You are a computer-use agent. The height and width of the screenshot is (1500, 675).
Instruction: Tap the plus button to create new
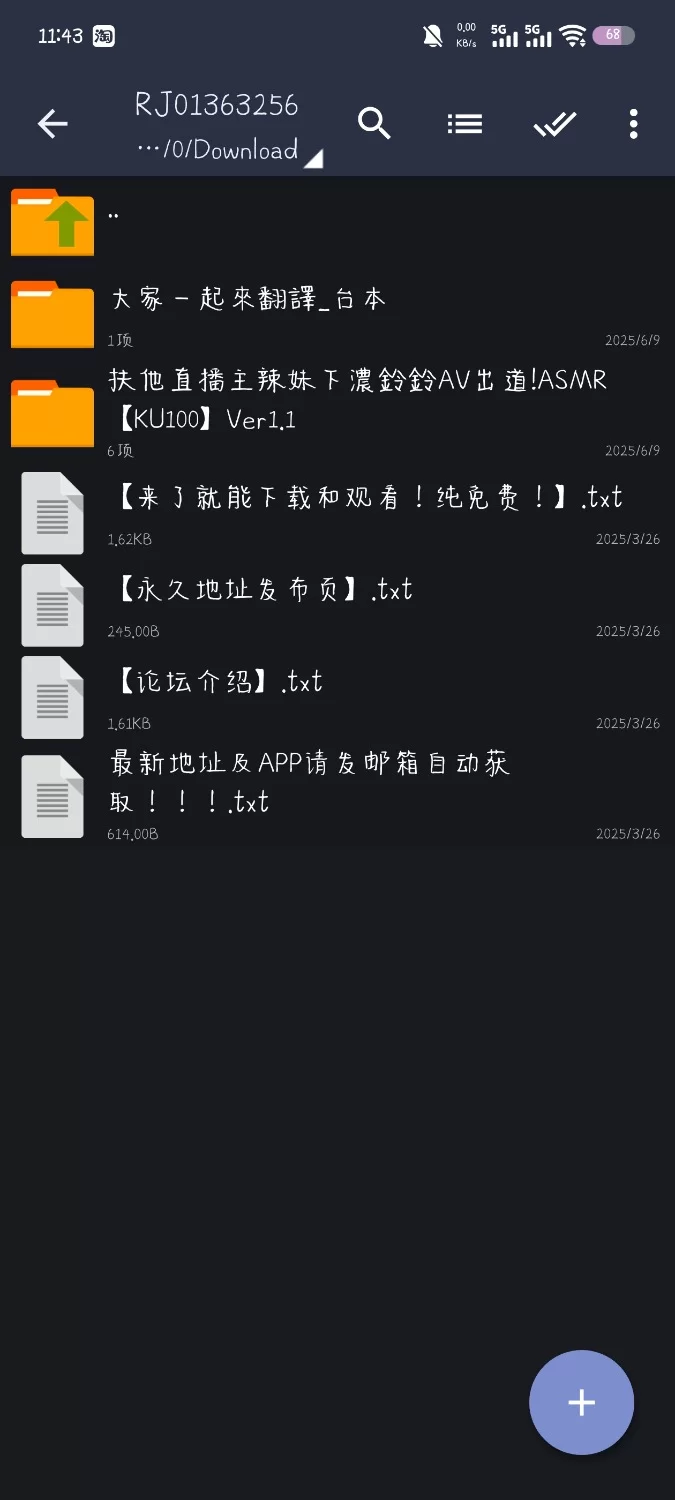[x=581, y=1402]
